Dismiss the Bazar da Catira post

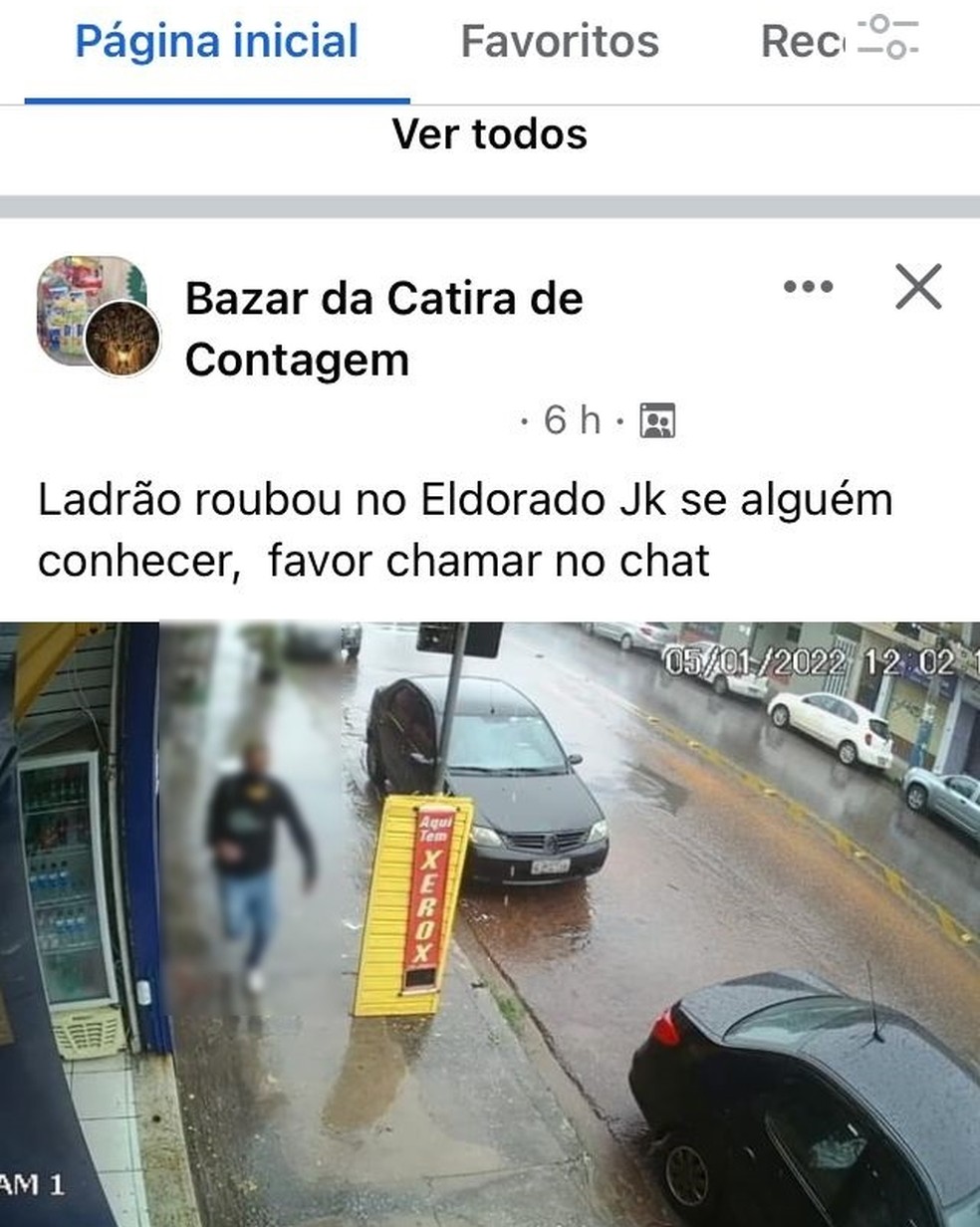(x=917, y=288)
